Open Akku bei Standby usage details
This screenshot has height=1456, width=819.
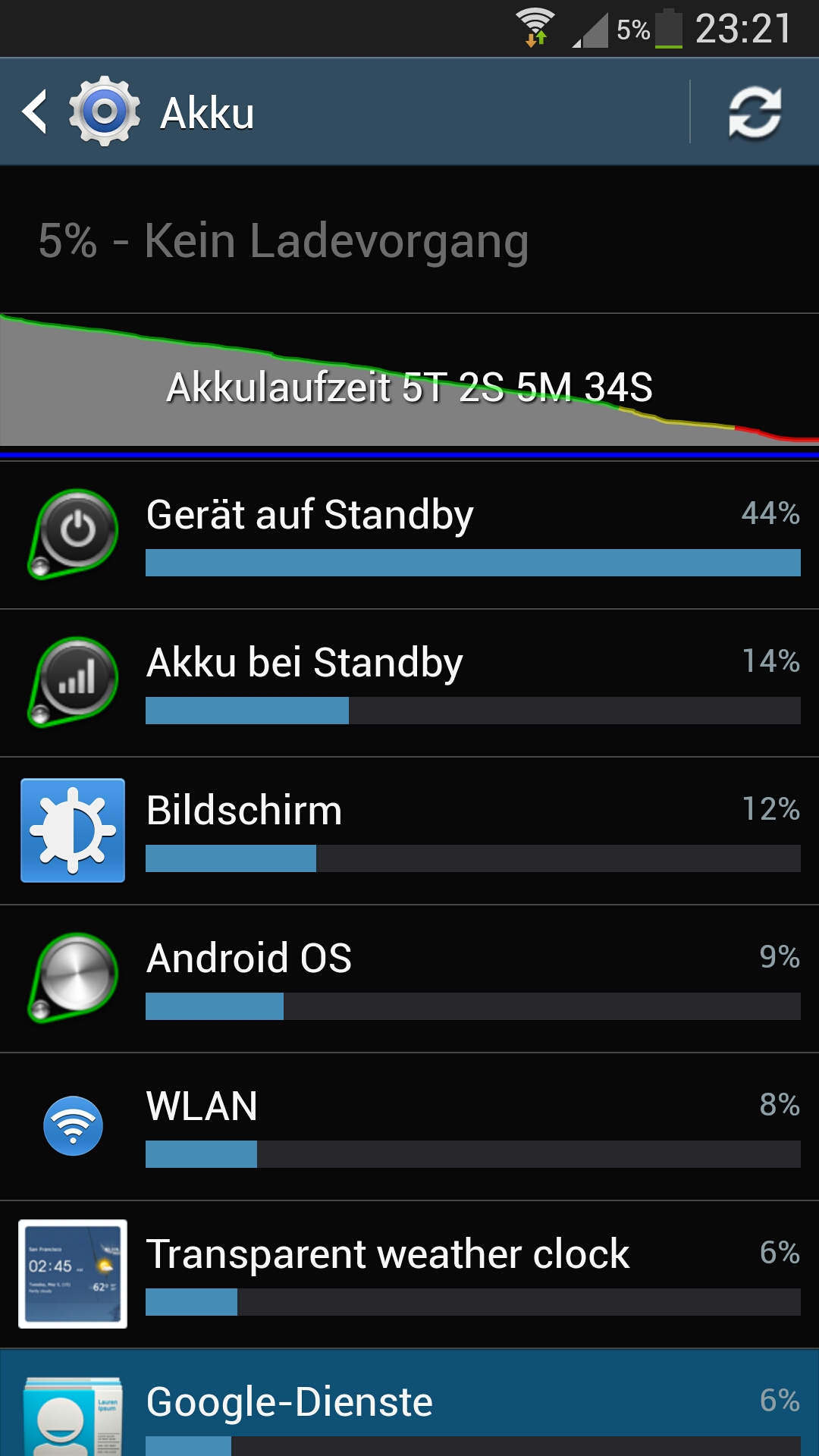pos(409,682)
